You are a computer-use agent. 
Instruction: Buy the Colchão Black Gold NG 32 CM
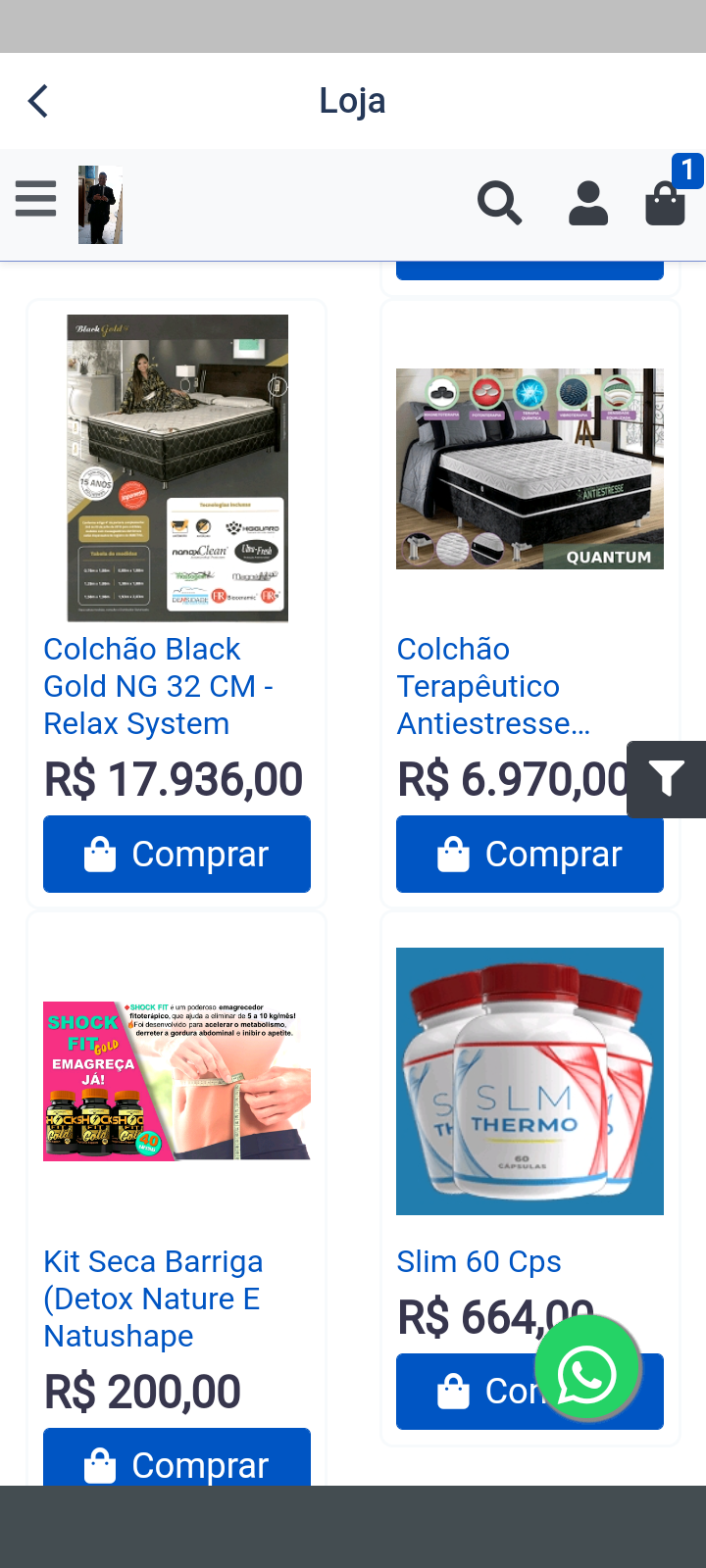coord(177,854)
